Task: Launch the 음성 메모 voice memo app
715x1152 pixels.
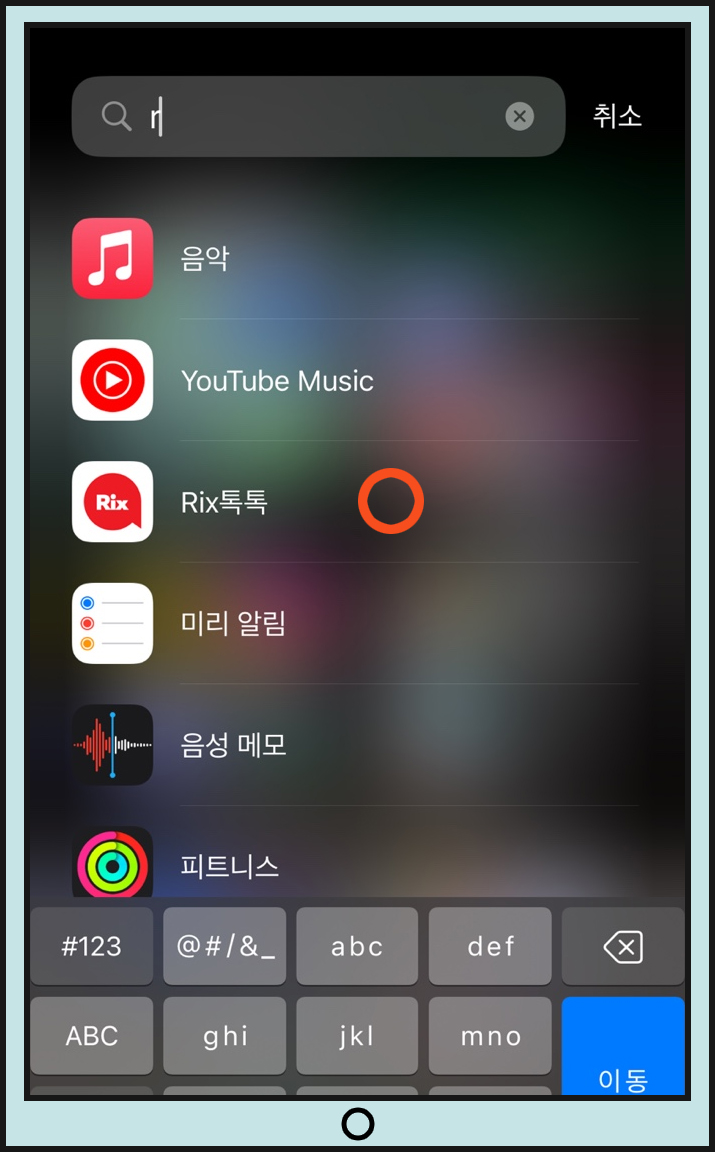Action: pyautogui.click(x=233, y=745)
